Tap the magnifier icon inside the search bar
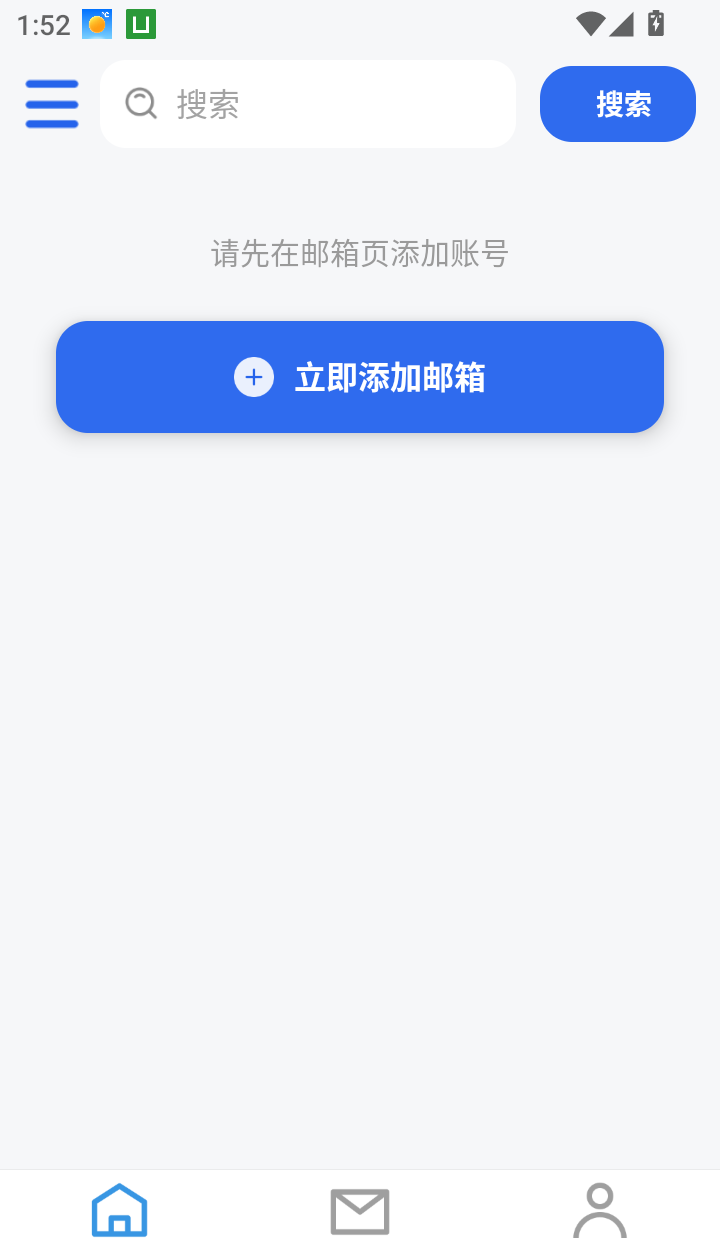This screenshot has height=1238, width=720. tap(140, 103)
